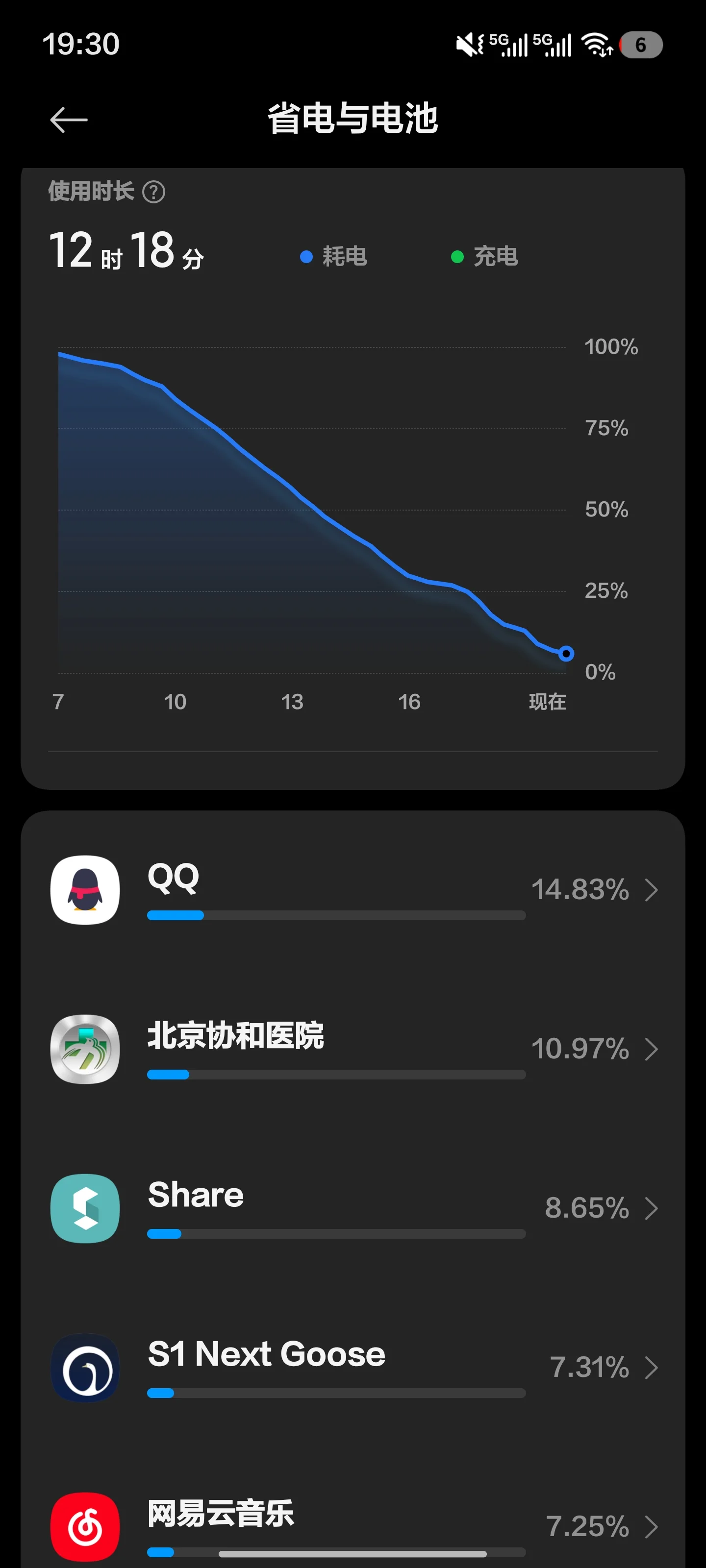Viewport: 706px width, 1568px height.
Task: Show S1 Next Goose battery usage
Action: click(353, 1368)
